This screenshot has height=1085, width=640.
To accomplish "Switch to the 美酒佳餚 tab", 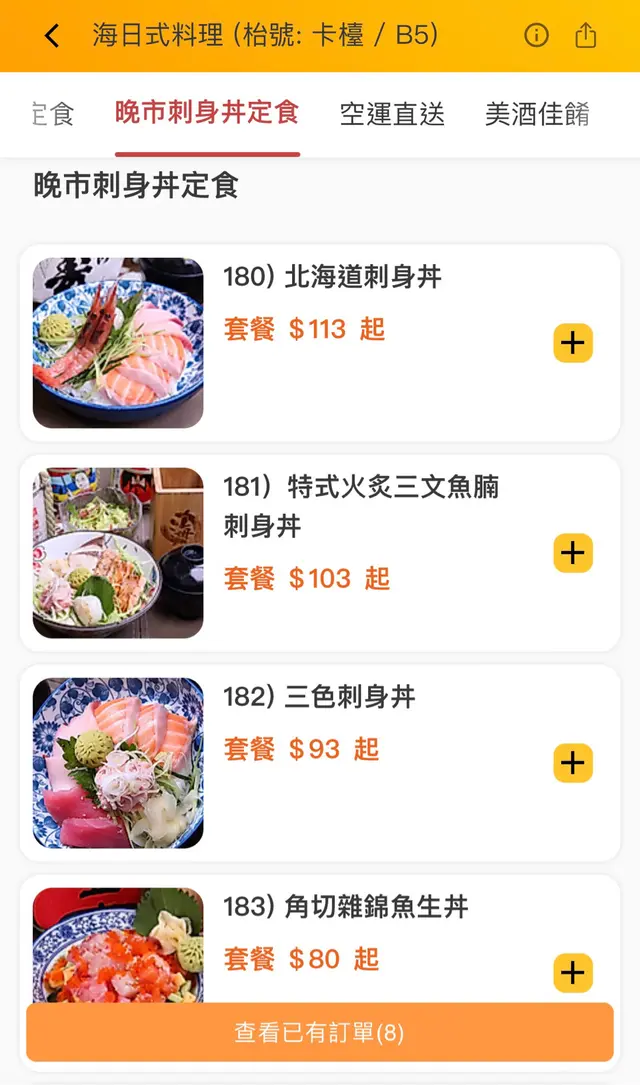I will point(537,114).
